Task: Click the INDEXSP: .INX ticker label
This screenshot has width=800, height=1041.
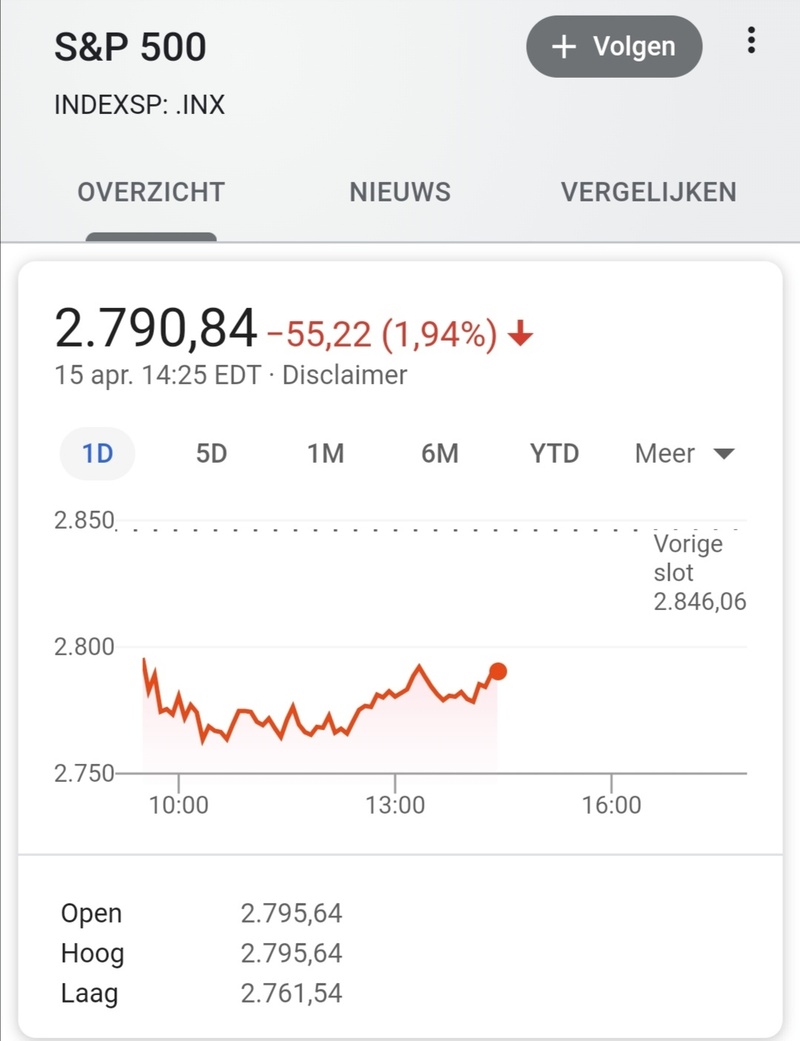Action: (x=139, y=104)
